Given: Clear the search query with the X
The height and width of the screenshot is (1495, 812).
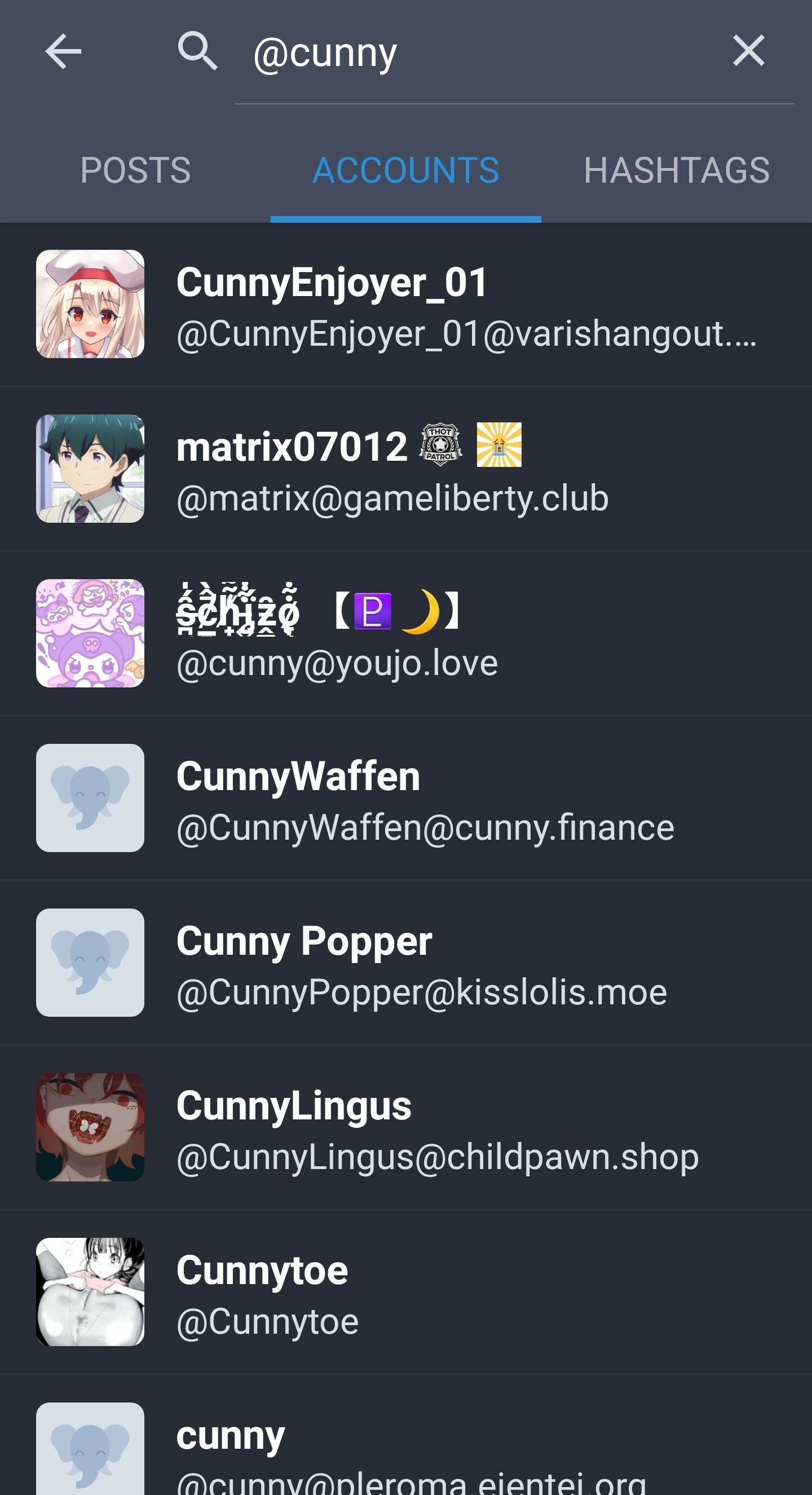Looking at the screenshot, I should point(748,51).
